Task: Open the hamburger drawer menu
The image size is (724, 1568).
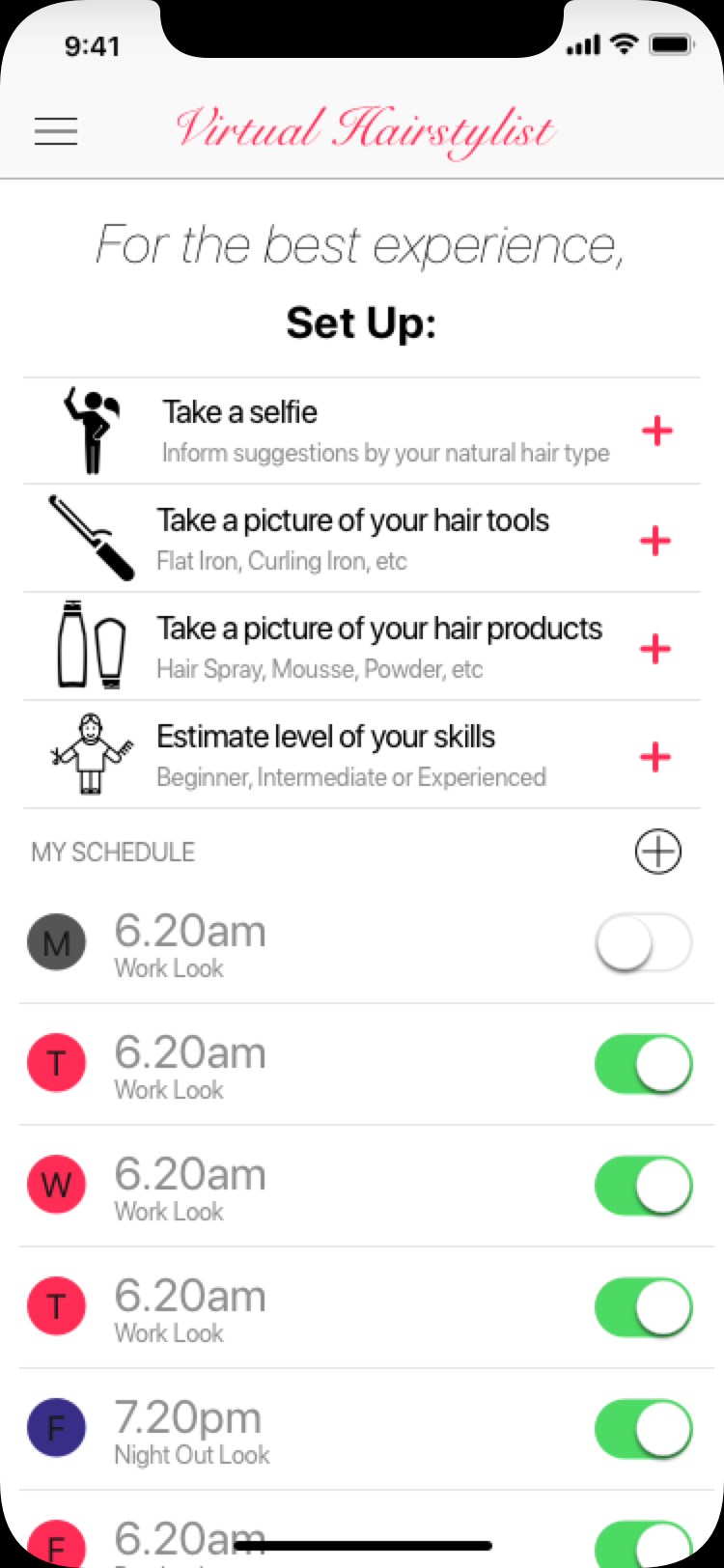Action: 56,131
